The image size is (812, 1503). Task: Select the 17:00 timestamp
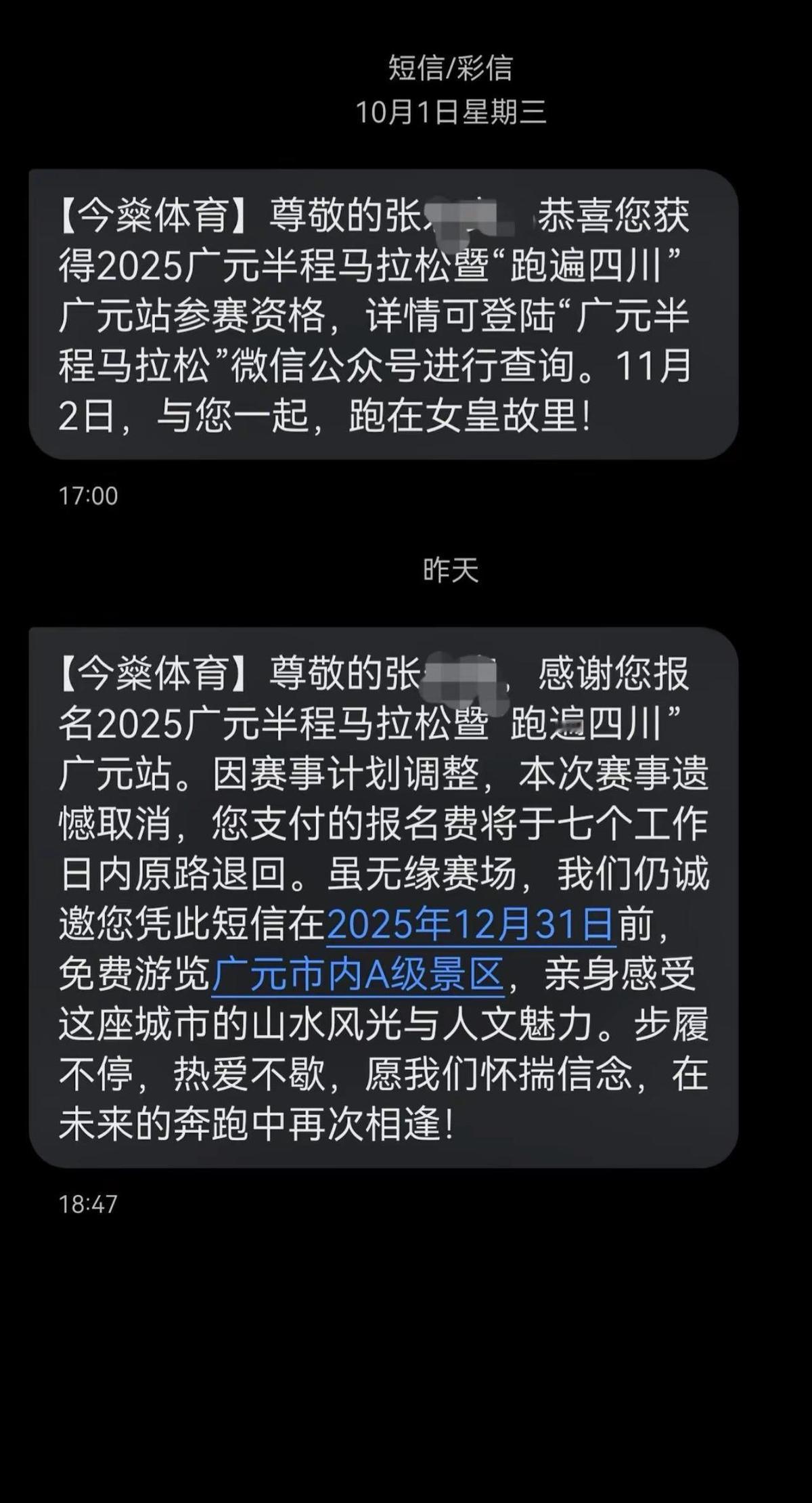point(88,495)
